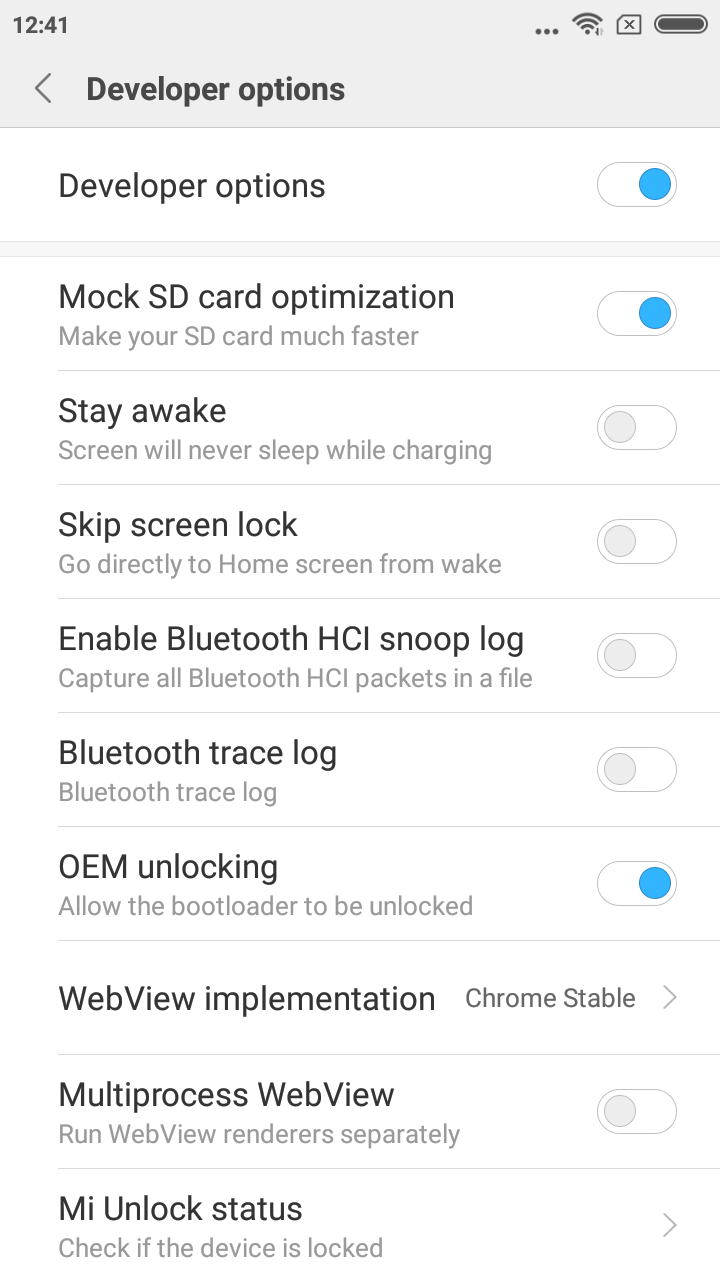Enable Bluetooth HCI snoop log

coord(637,656)
